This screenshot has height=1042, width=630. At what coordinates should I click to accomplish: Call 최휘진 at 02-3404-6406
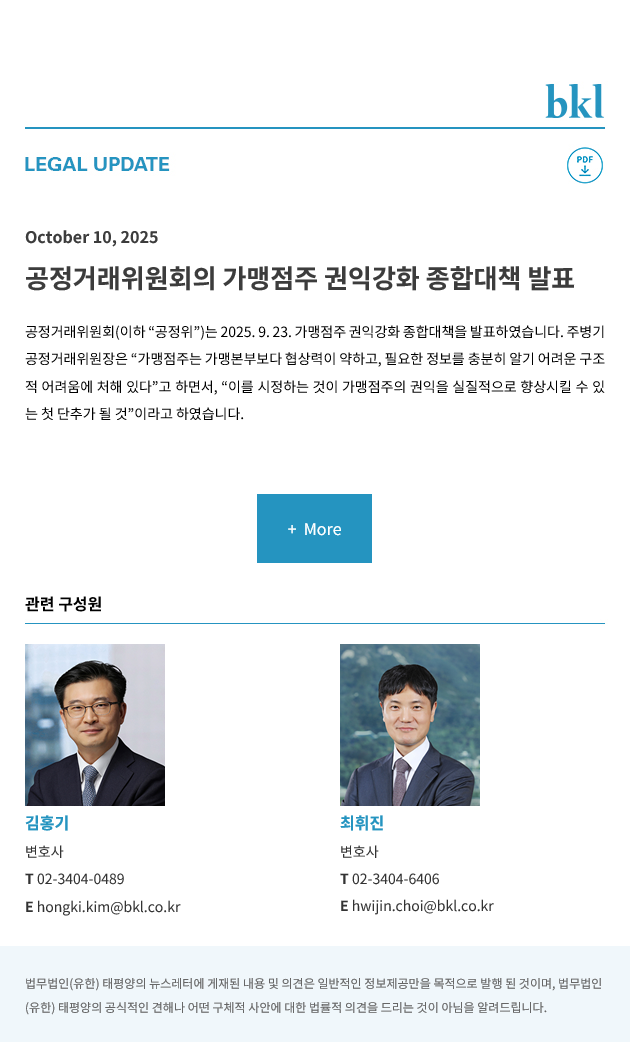pos(396,879)
